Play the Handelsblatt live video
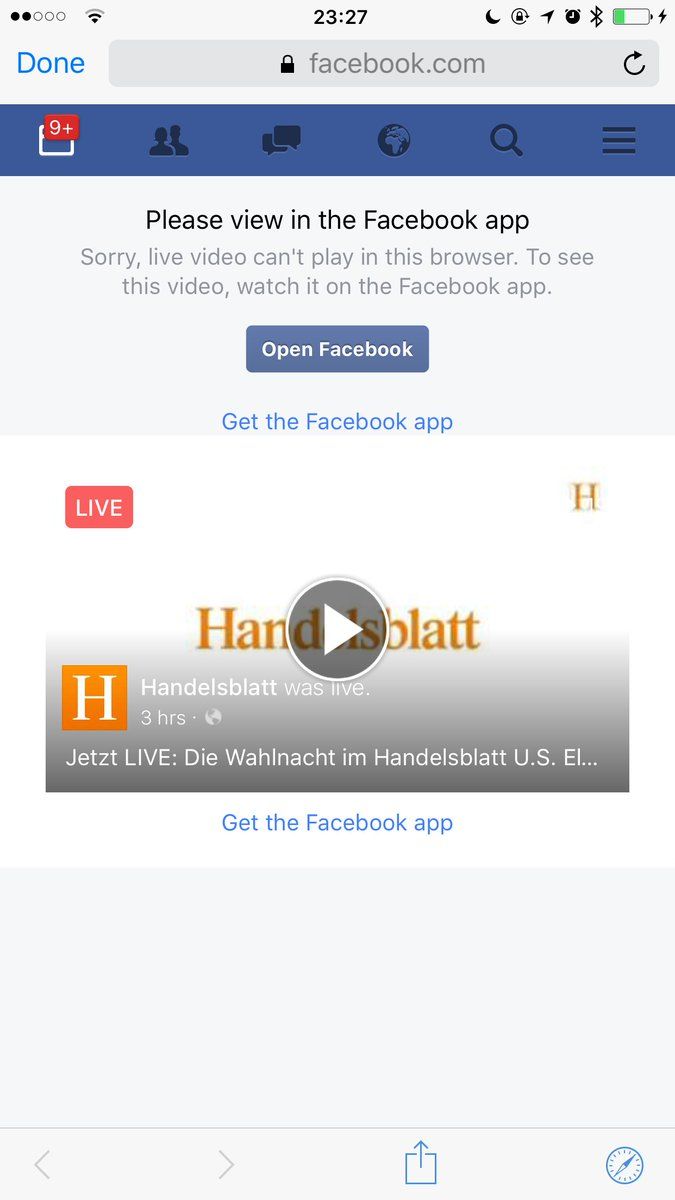The image size is (675, 1200). (x=337, y=629)
